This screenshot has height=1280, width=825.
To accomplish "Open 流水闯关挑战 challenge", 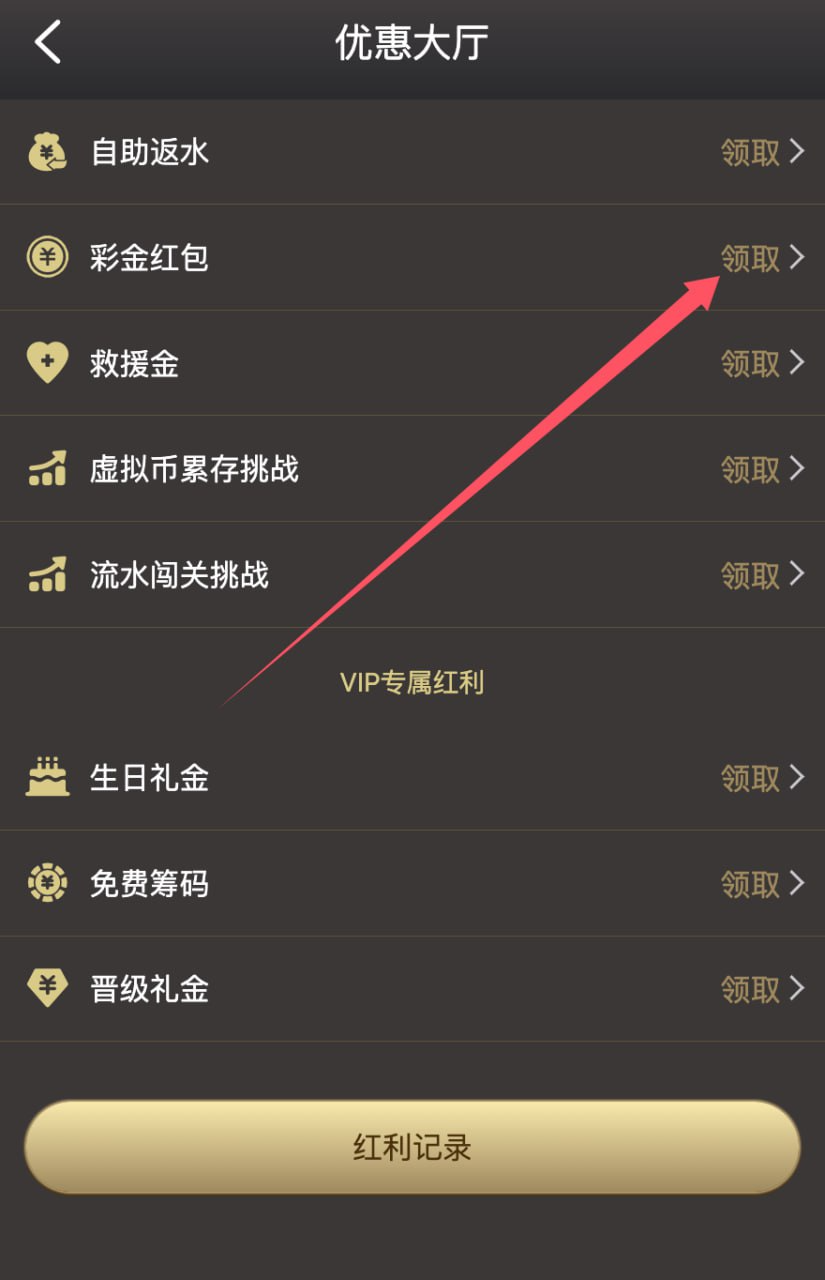I will pyautogui.click(x=412, y=575).
